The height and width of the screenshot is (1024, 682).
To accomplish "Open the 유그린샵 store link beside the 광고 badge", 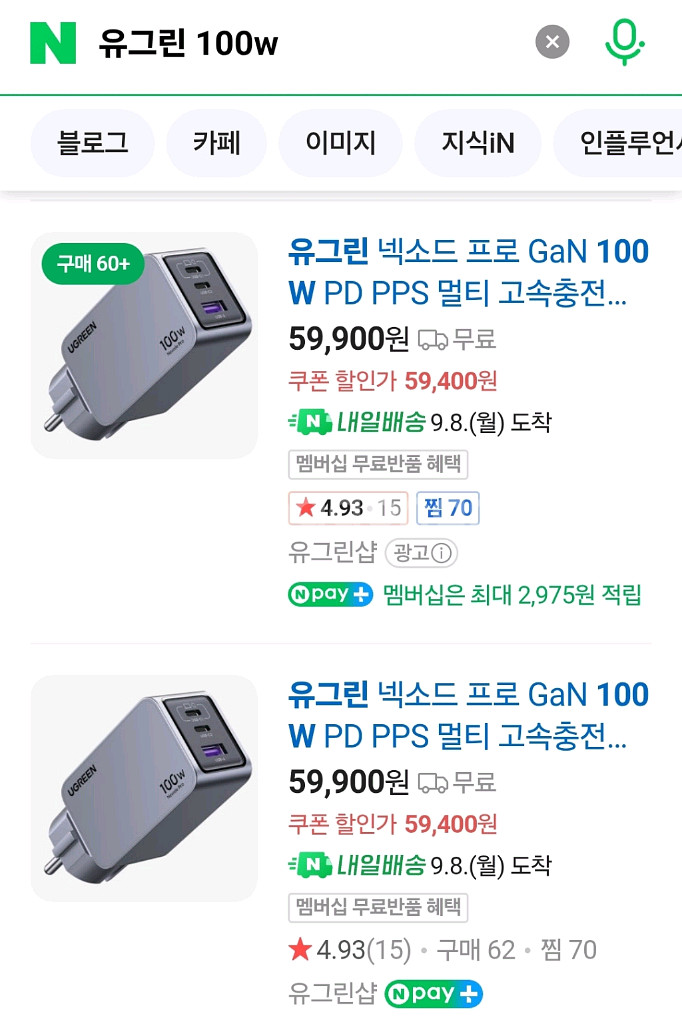I will [x=332, y=552].
